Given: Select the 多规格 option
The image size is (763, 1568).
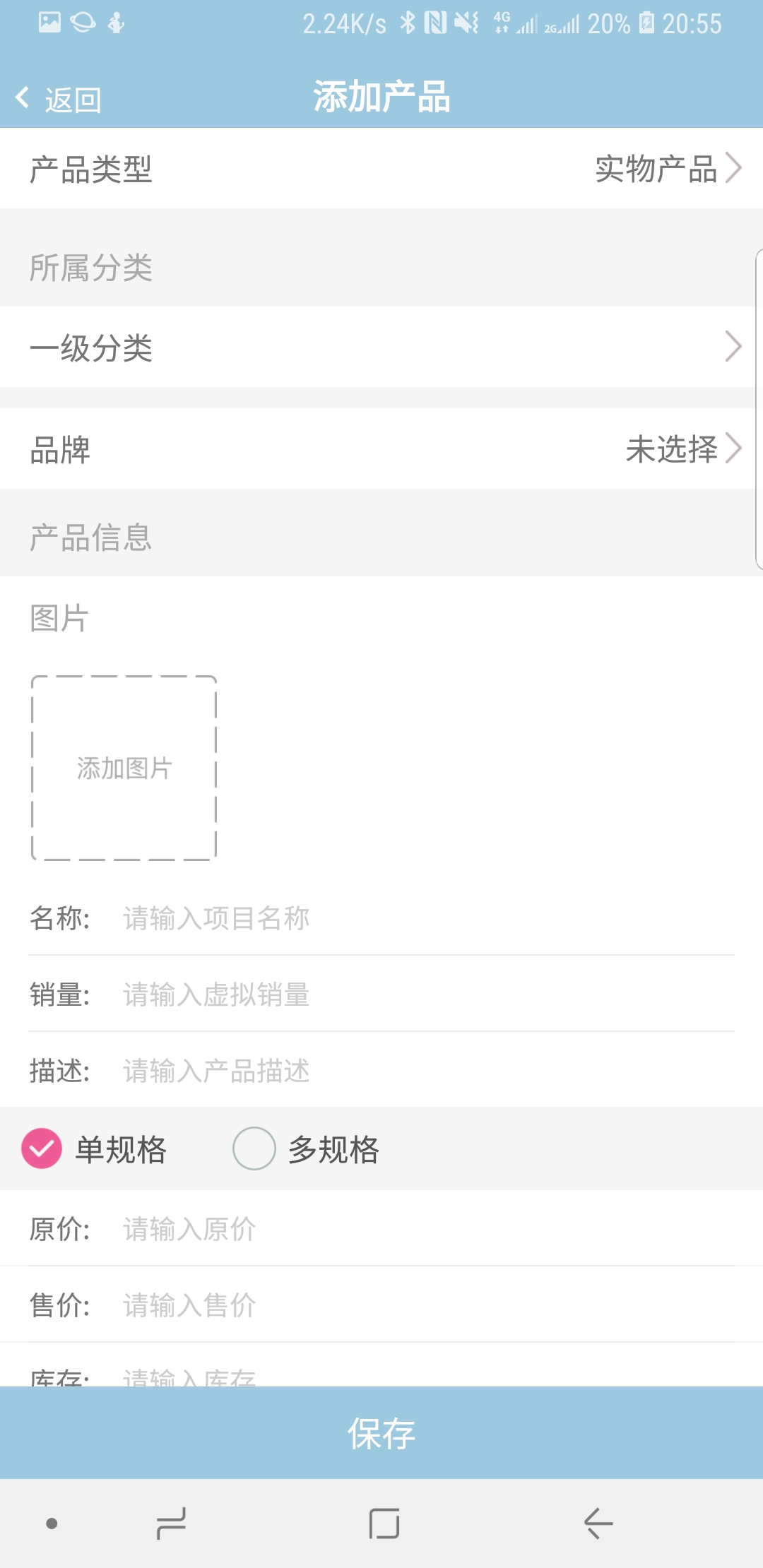Looking at the screenshot, I should (307, 1149).
